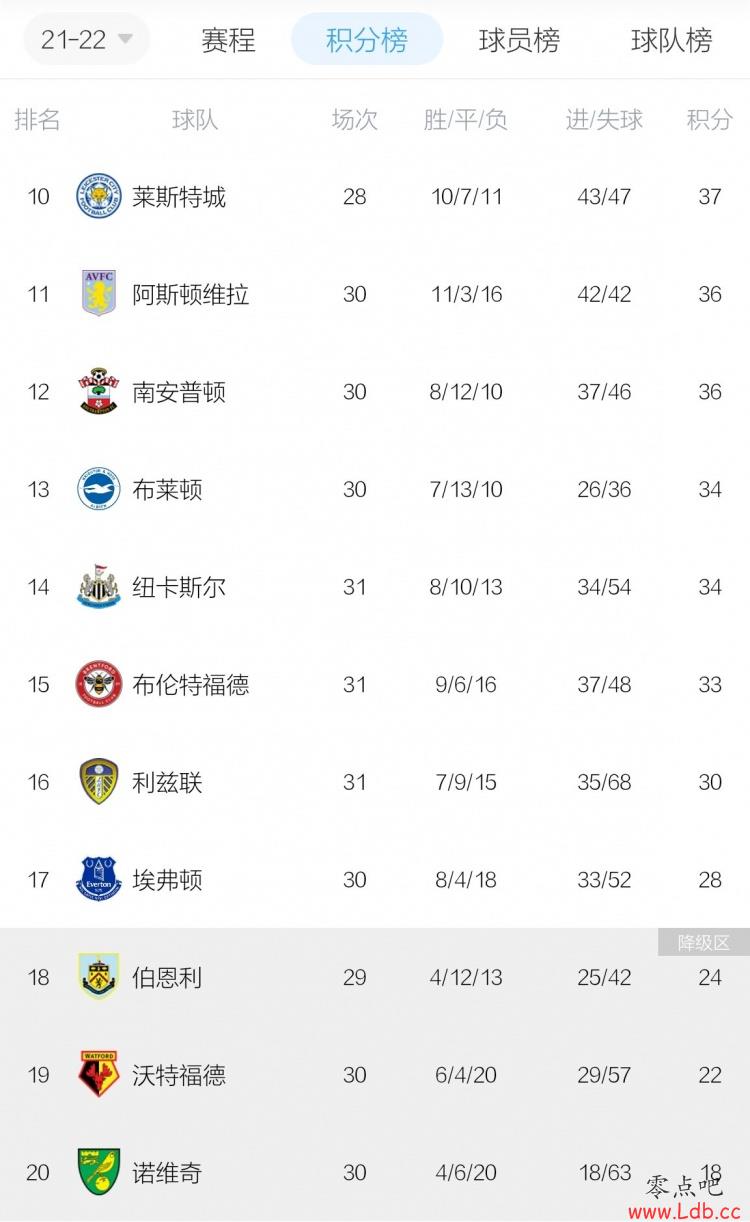Select the 利兹联 row
750x1222 pixels.
tap(375, 782)
